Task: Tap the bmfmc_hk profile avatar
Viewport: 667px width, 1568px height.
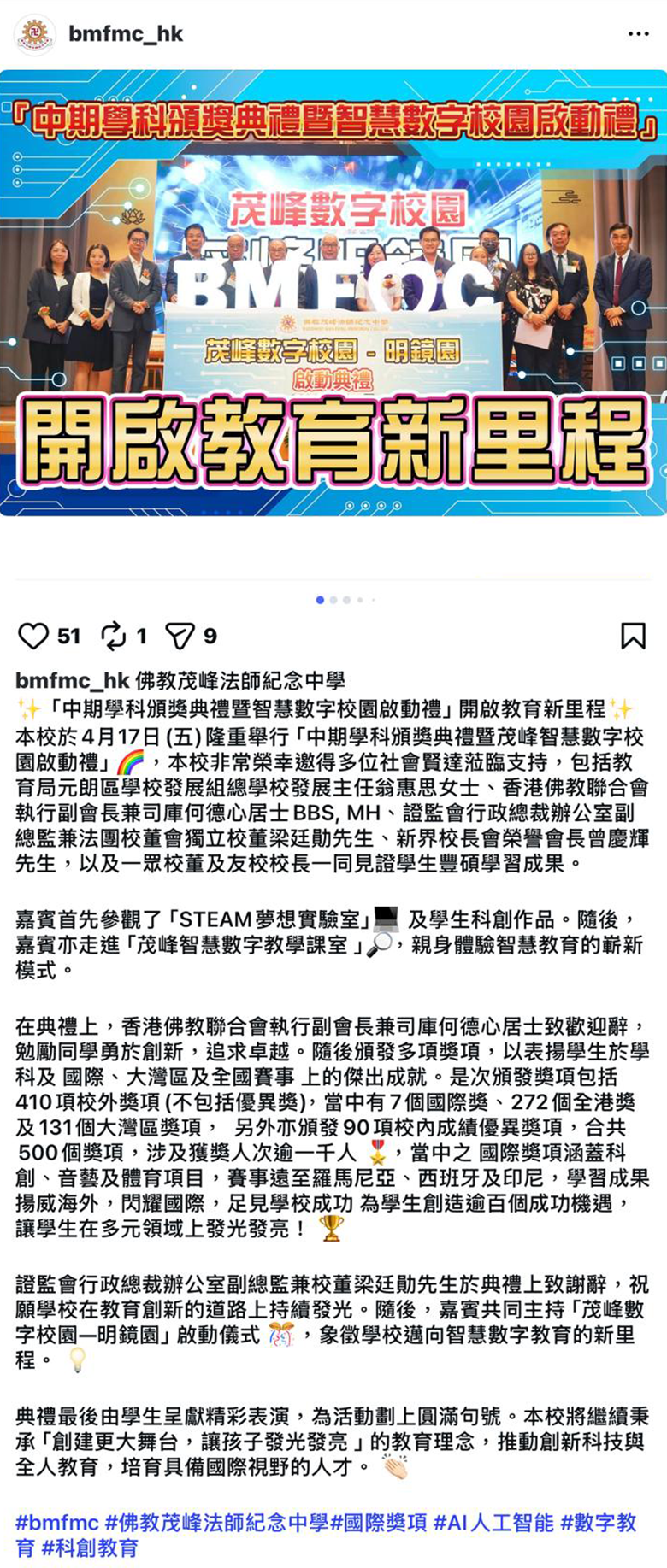Action: pyautogui.click(x=35, y=35)
